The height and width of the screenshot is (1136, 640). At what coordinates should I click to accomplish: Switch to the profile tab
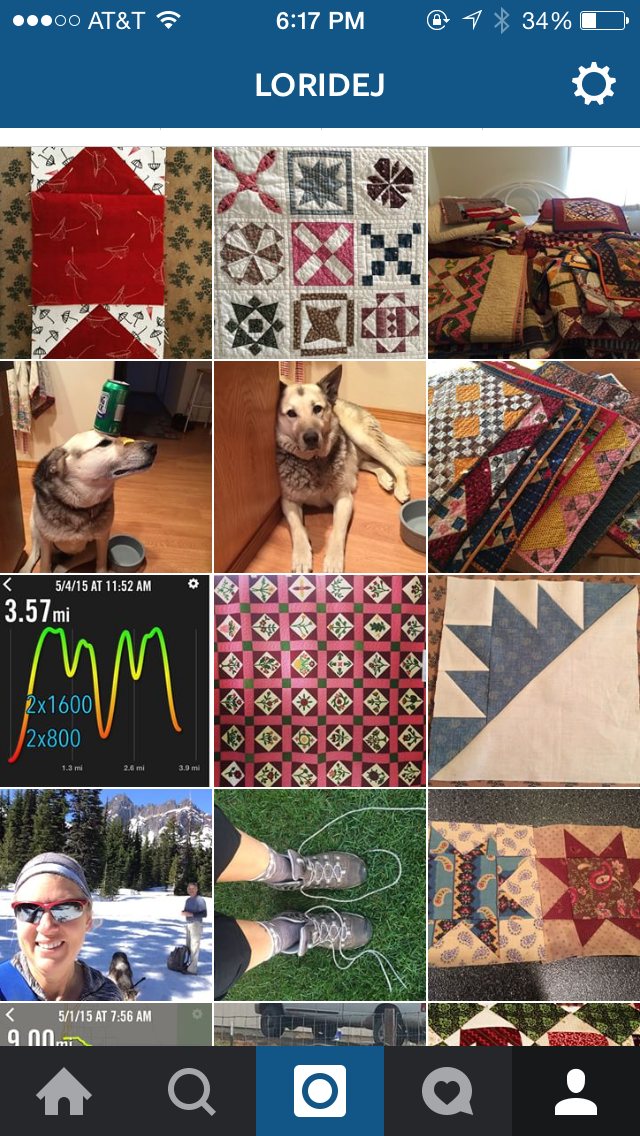(575, 1091)
